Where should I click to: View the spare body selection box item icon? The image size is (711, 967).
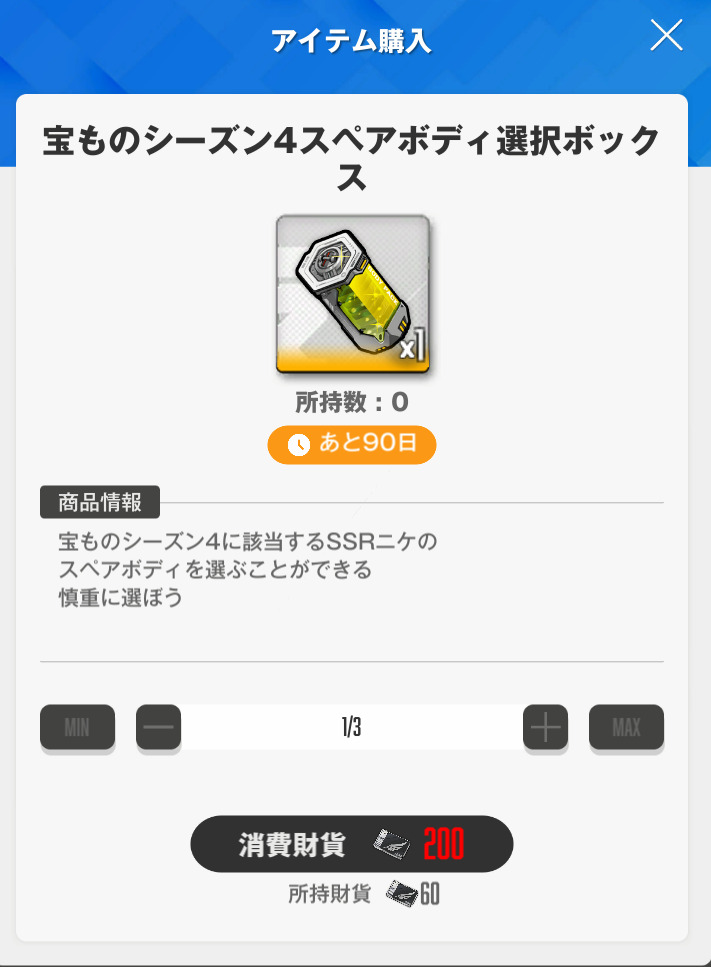point(352,294)
